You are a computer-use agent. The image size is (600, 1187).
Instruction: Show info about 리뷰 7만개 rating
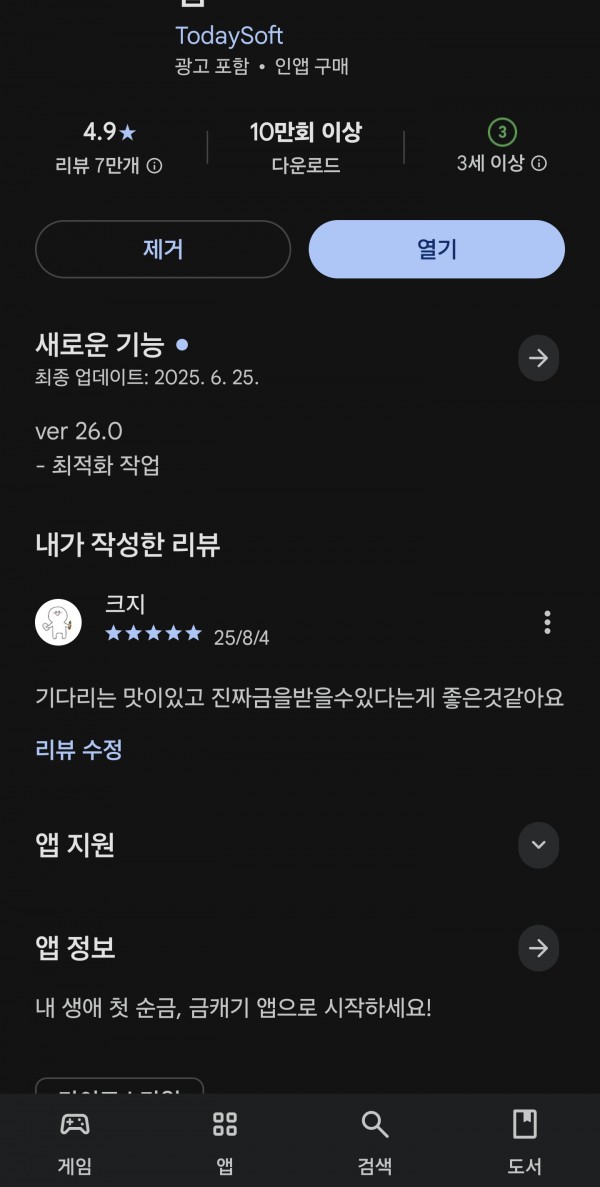tap(154, 166)
